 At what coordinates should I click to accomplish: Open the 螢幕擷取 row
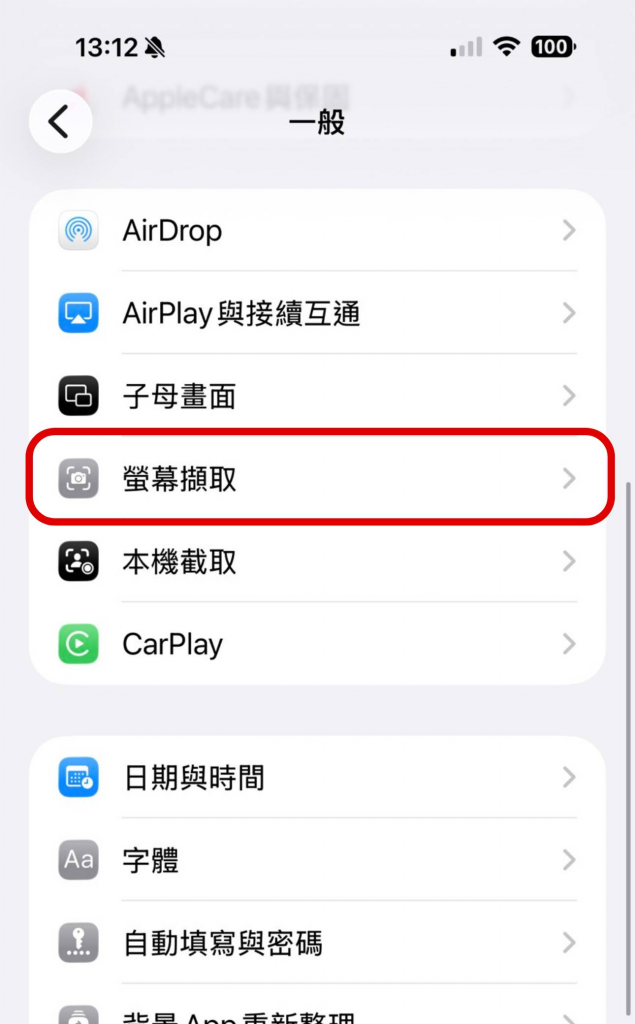[316, 479]
